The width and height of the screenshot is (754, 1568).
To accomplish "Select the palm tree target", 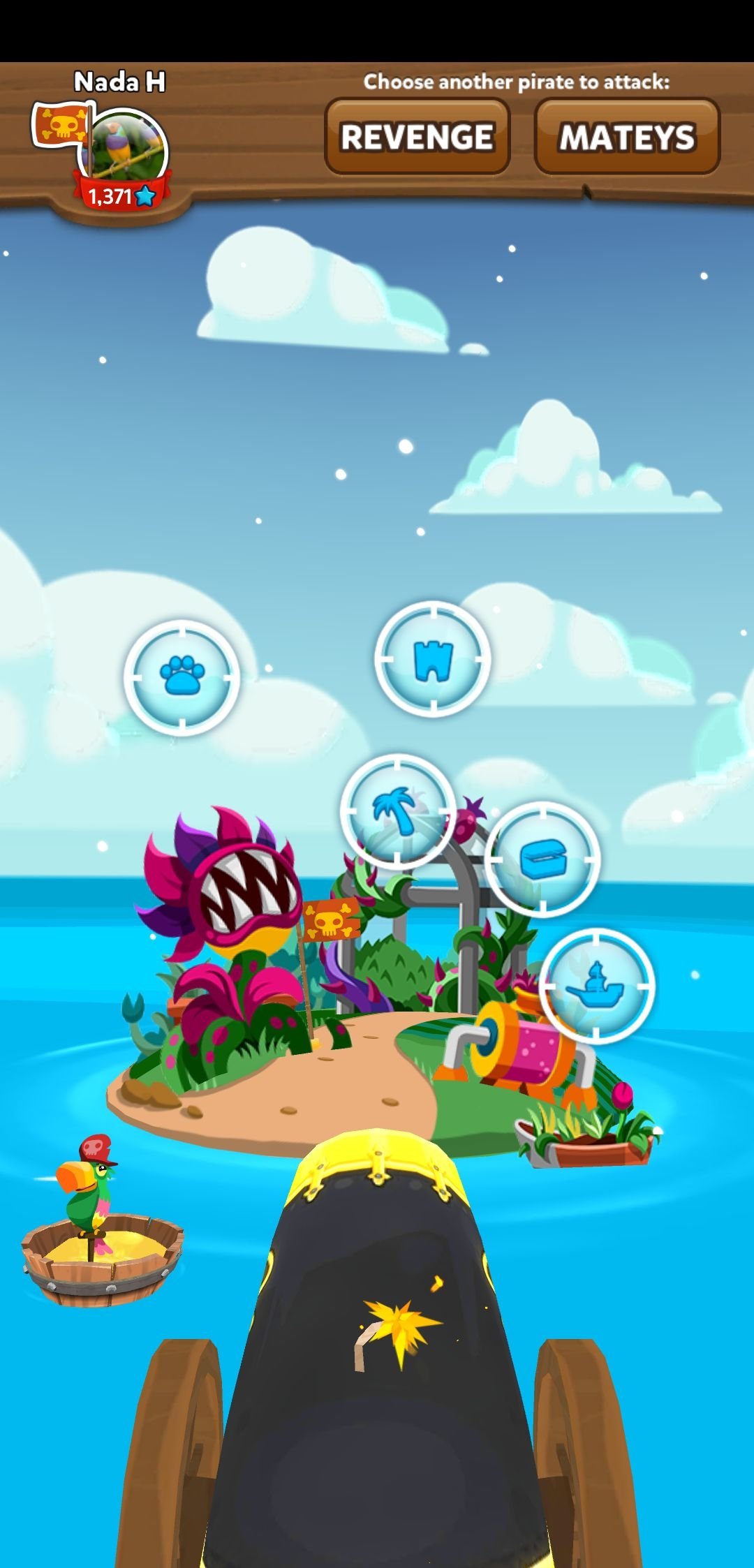I will click(x=398, y=811).
